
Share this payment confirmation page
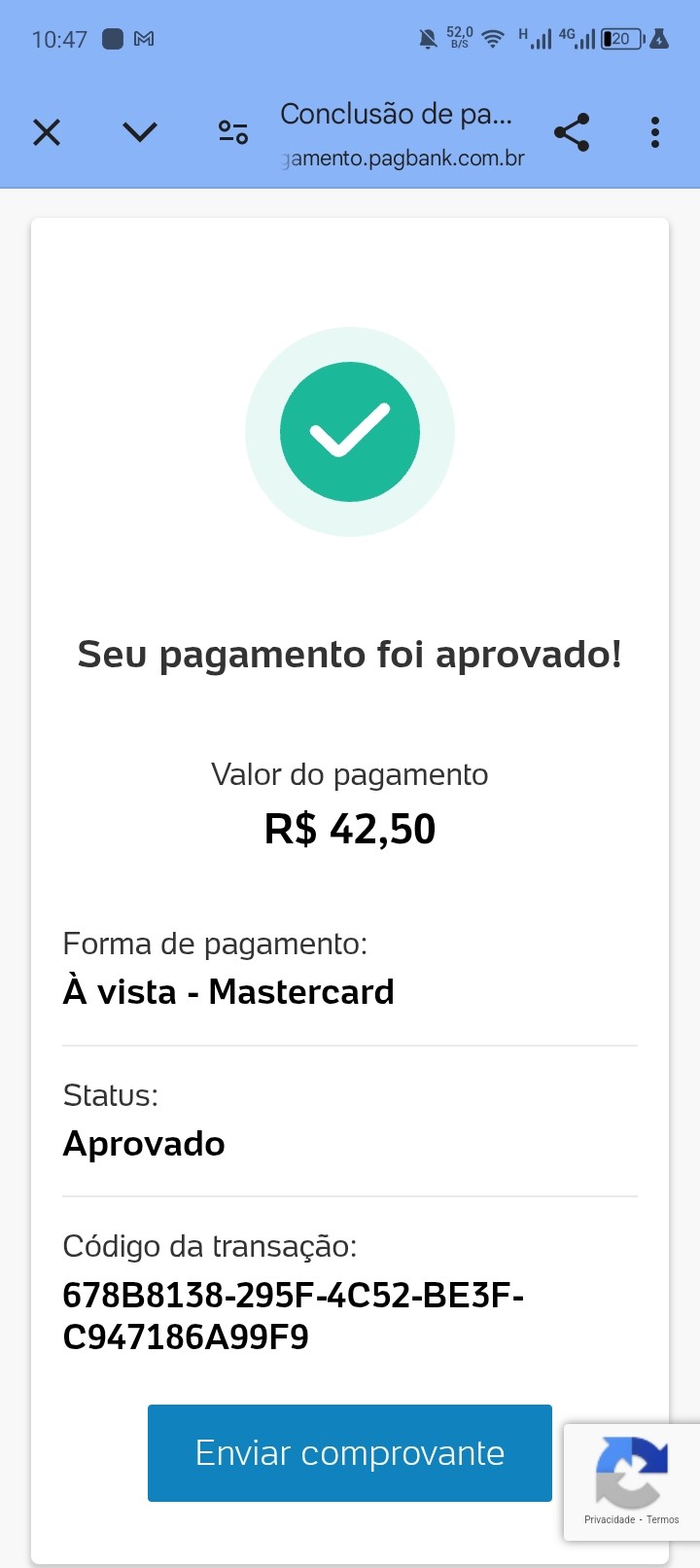[572, 132]
